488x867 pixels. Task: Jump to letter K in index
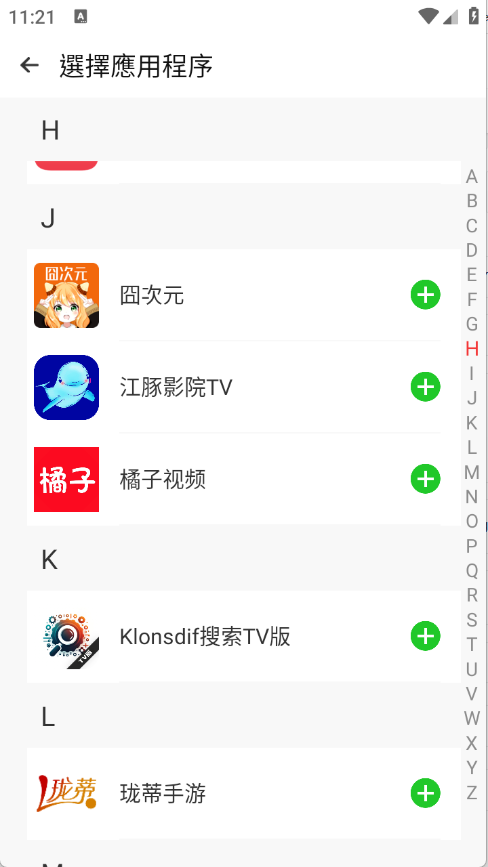click(x=471, y=424)
